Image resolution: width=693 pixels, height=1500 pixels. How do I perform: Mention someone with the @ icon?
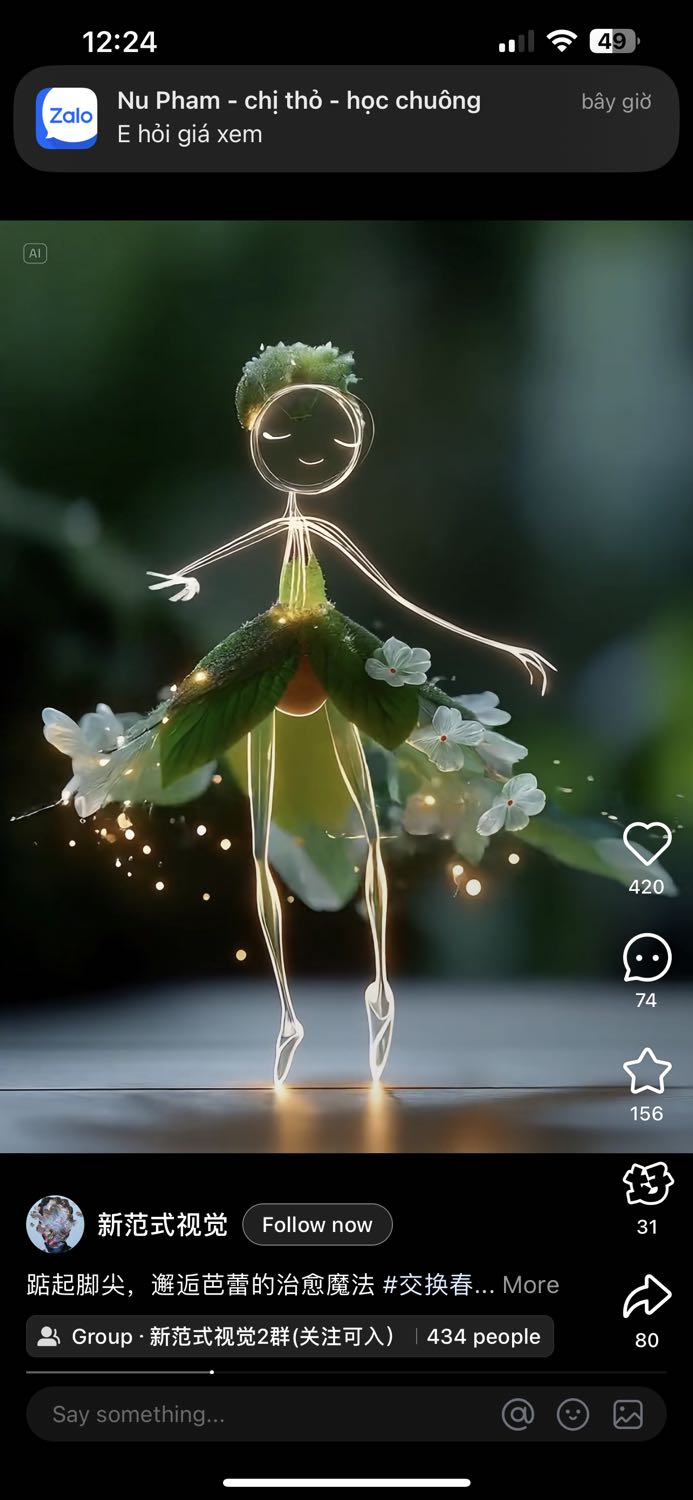pos(518,1414)
